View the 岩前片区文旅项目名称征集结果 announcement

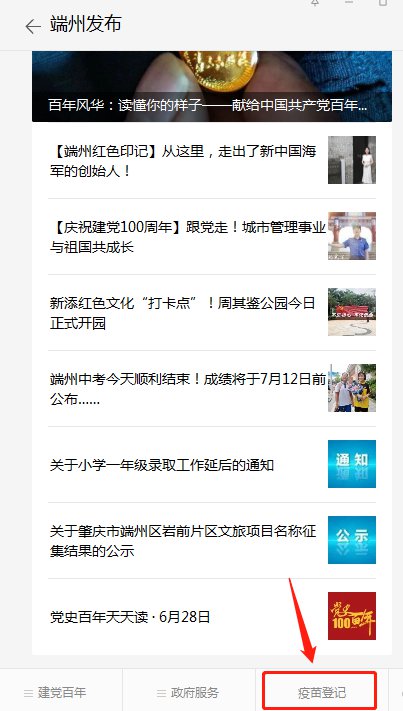(x=212, y=541)
